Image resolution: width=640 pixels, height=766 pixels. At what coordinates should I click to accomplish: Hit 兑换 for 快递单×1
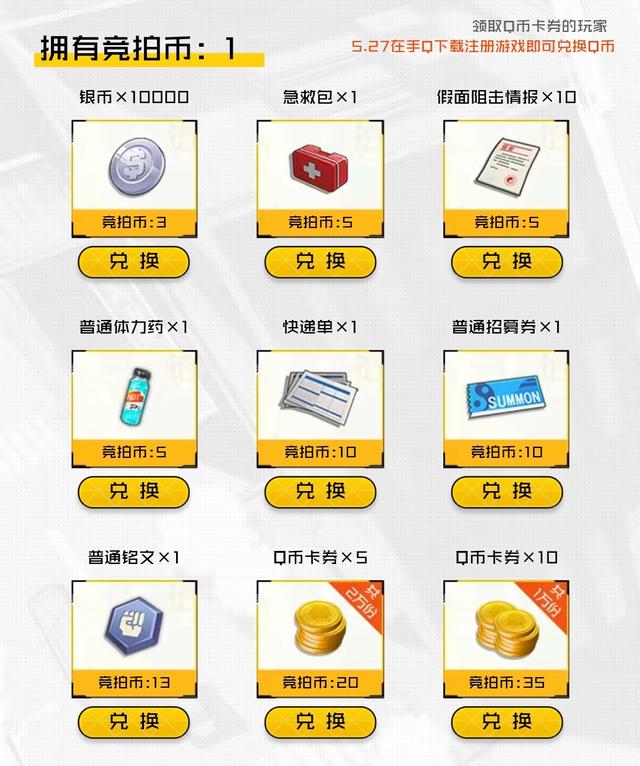coord(320,492)
